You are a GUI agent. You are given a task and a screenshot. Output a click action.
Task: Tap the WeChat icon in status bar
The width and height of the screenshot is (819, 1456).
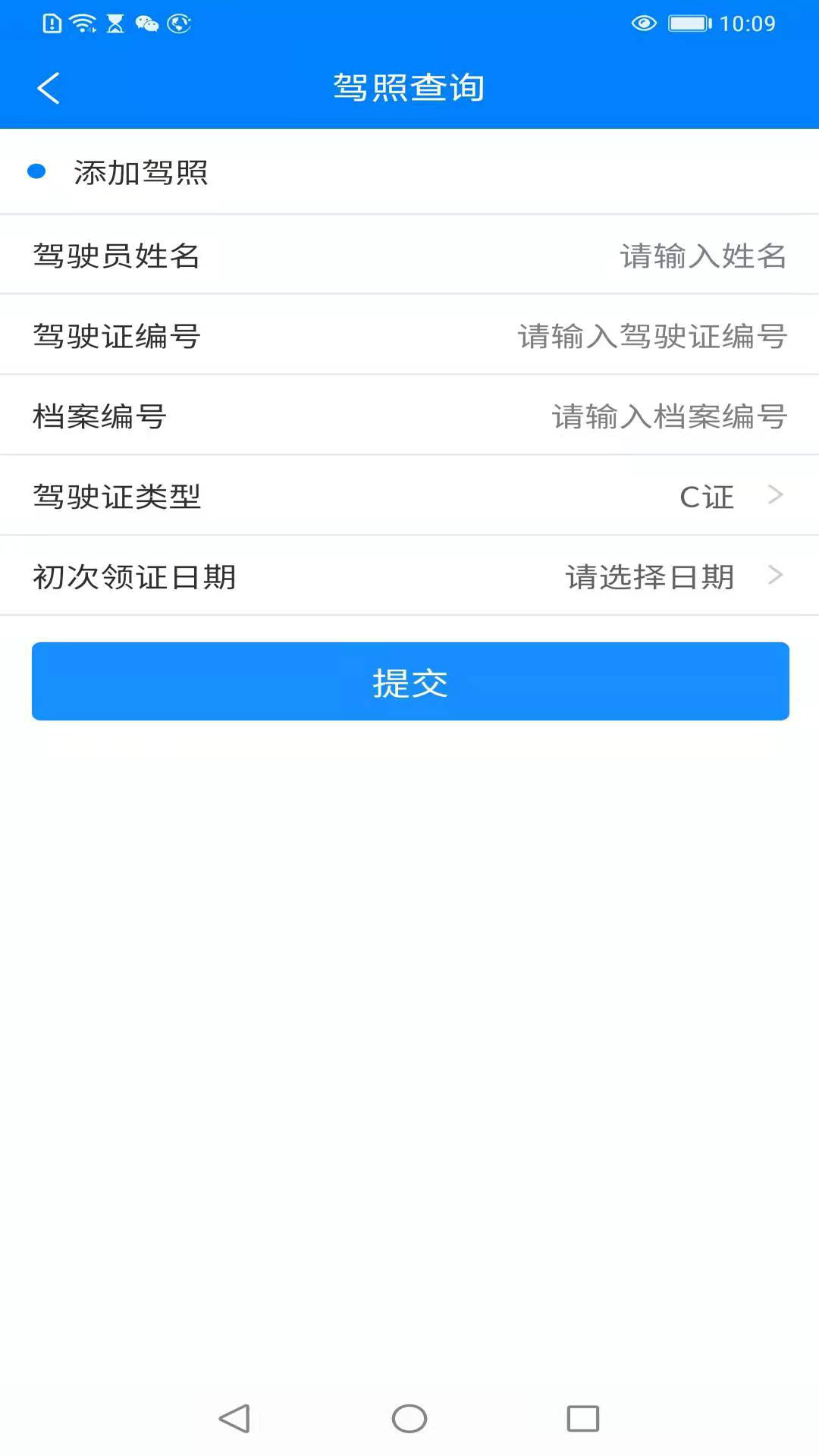[146, 24]
